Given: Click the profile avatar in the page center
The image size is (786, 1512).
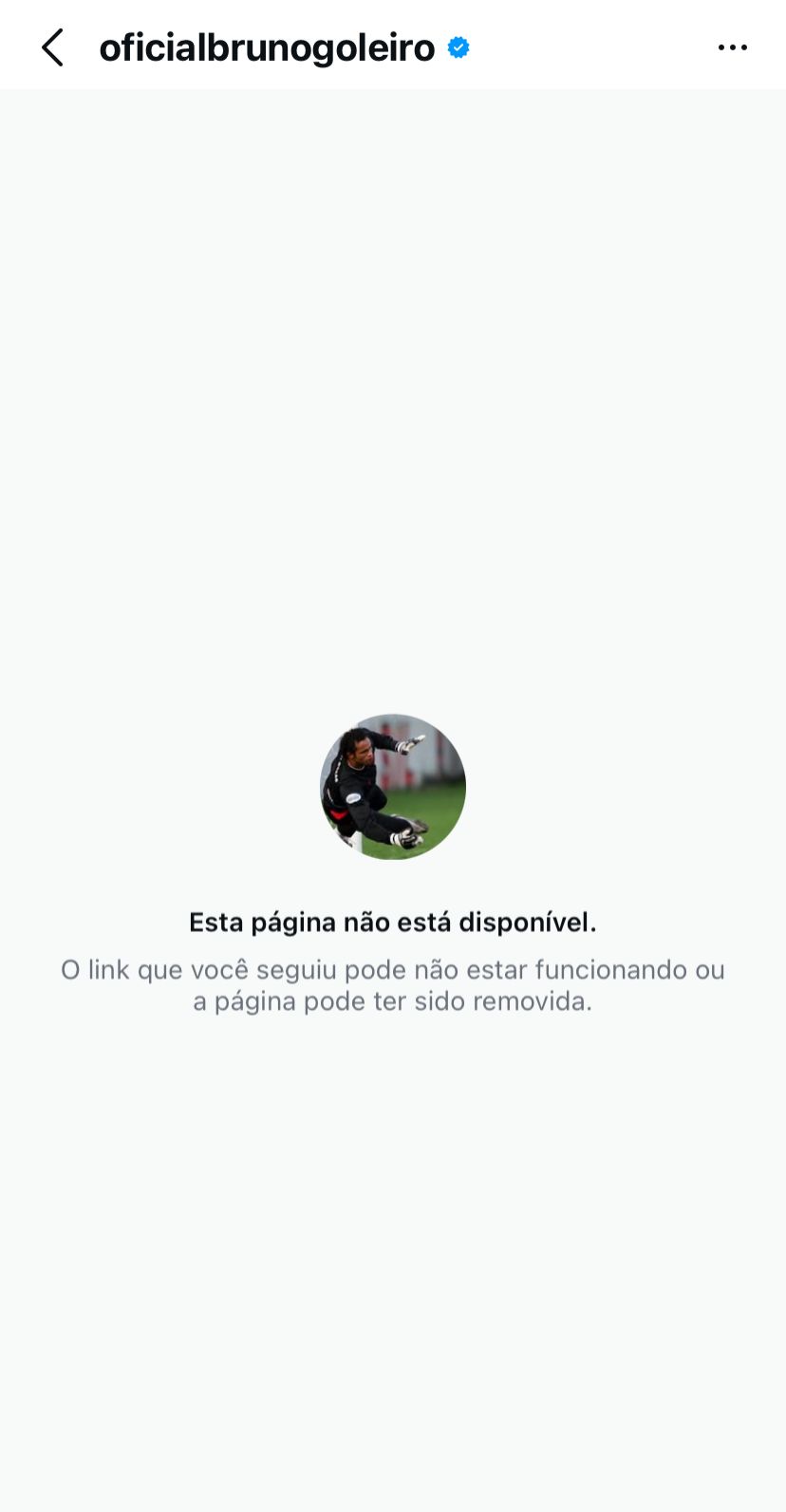Looking at the screenshot, I should point(392,787).
